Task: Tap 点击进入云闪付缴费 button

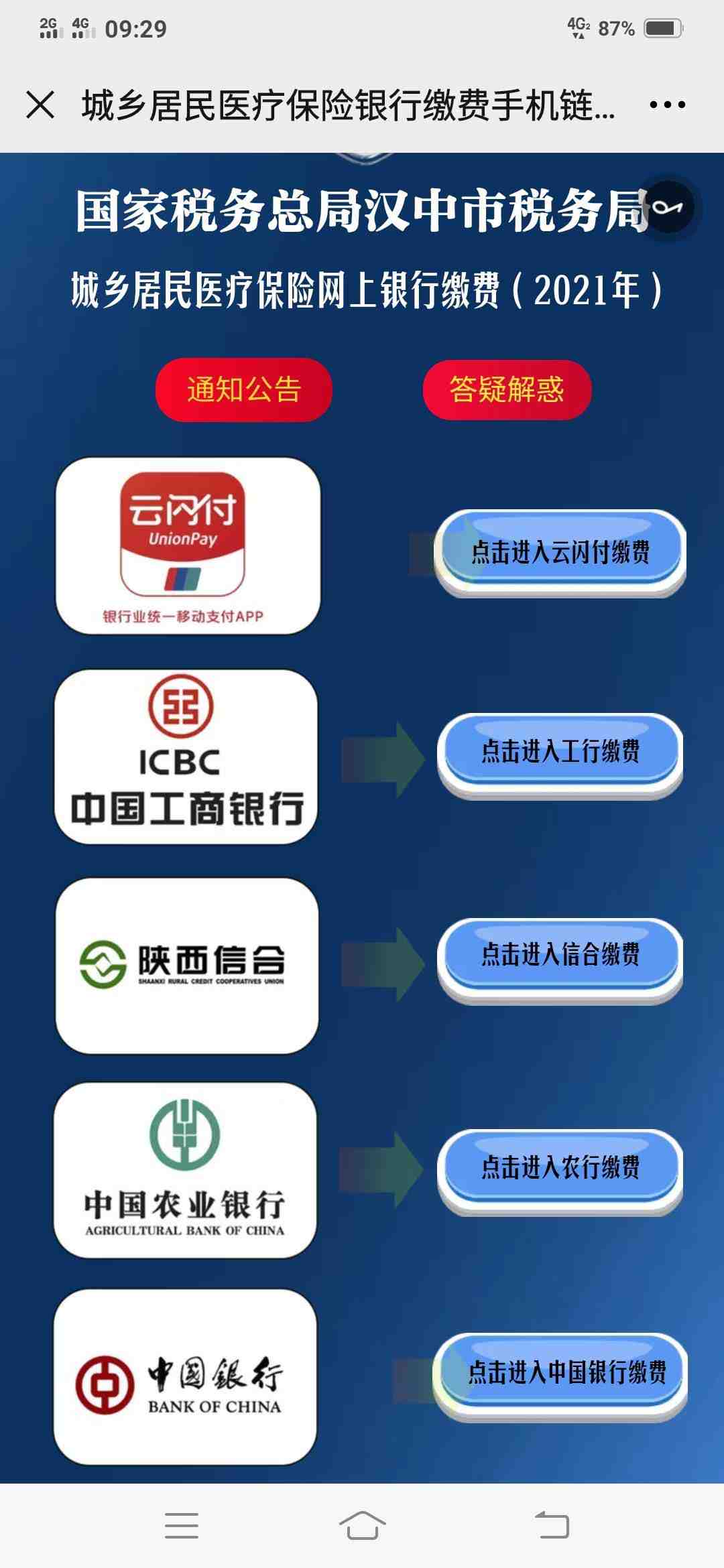Action: click(x=560, y=553)
